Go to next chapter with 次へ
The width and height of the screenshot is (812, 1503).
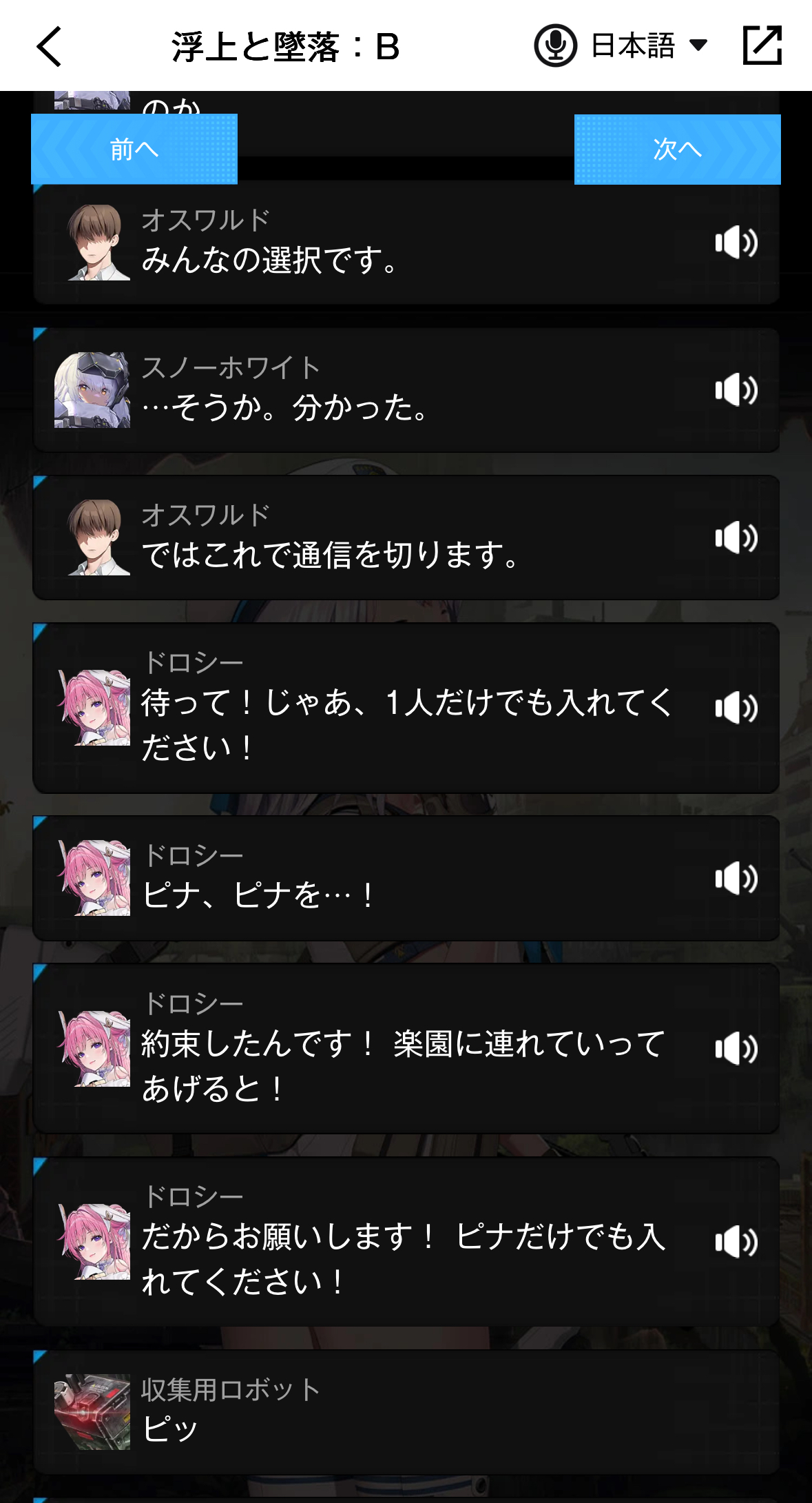click(x=677, y=149)
